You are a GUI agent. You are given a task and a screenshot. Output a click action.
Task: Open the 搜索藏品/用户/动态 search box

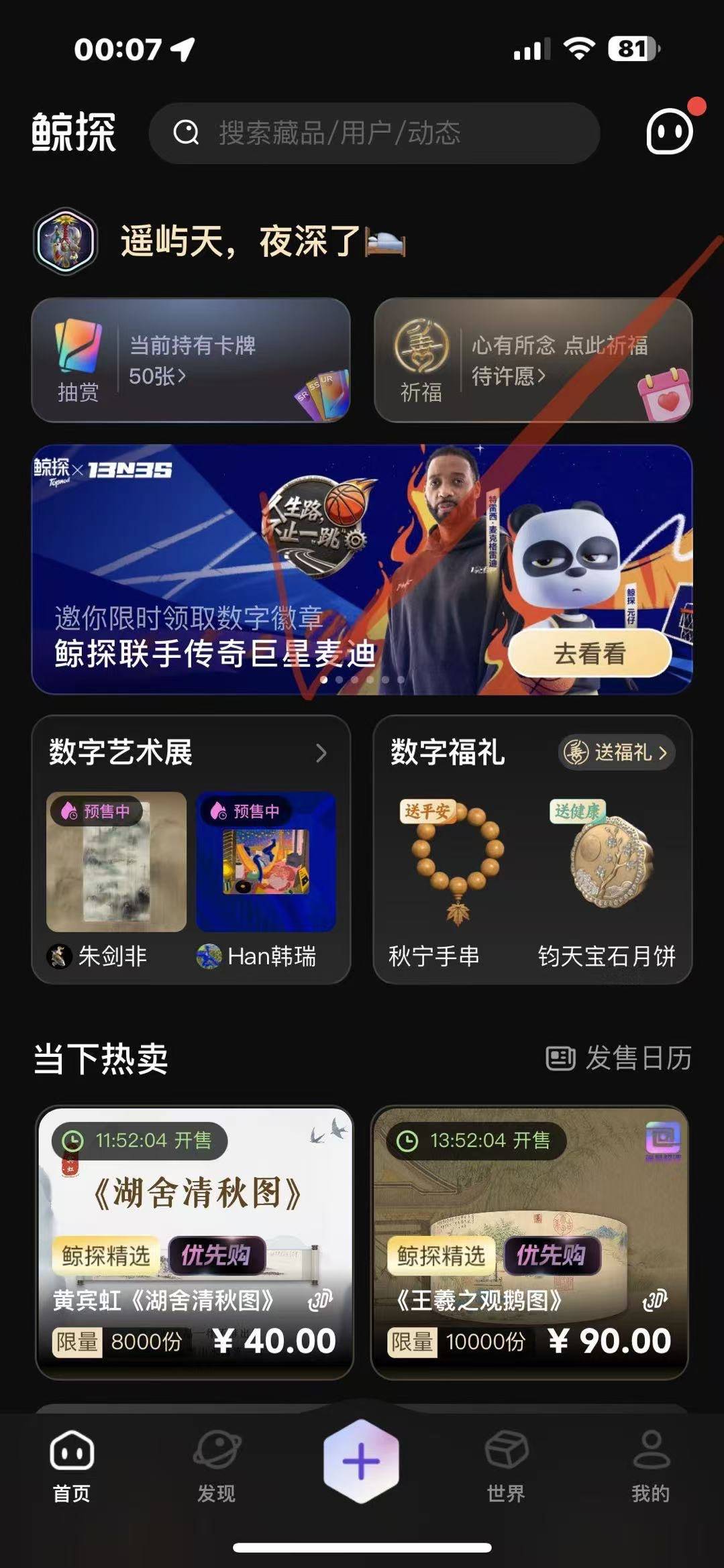pos(373,133)
